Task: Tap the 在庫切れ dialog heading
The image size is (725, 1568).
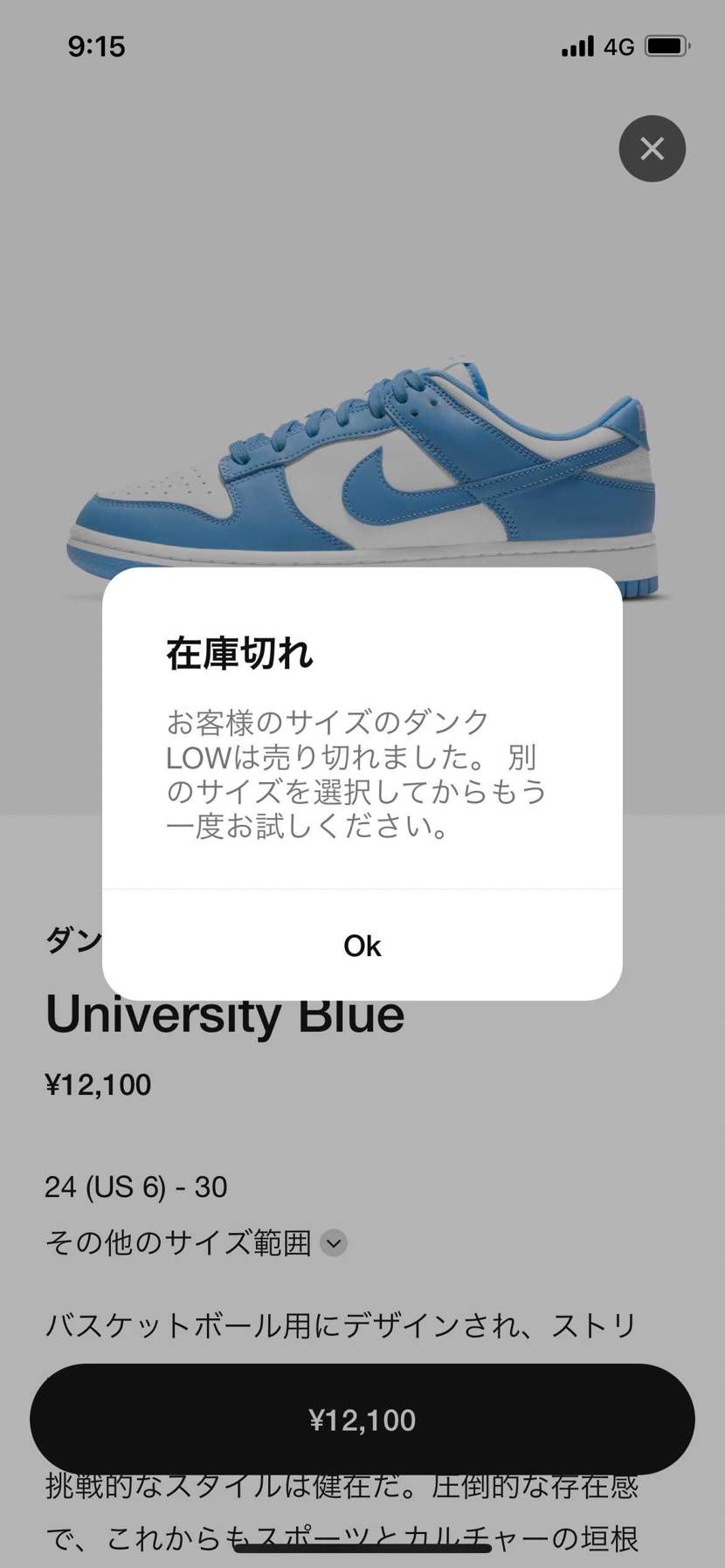Action: pyautogui.click(x=238, y=652)
